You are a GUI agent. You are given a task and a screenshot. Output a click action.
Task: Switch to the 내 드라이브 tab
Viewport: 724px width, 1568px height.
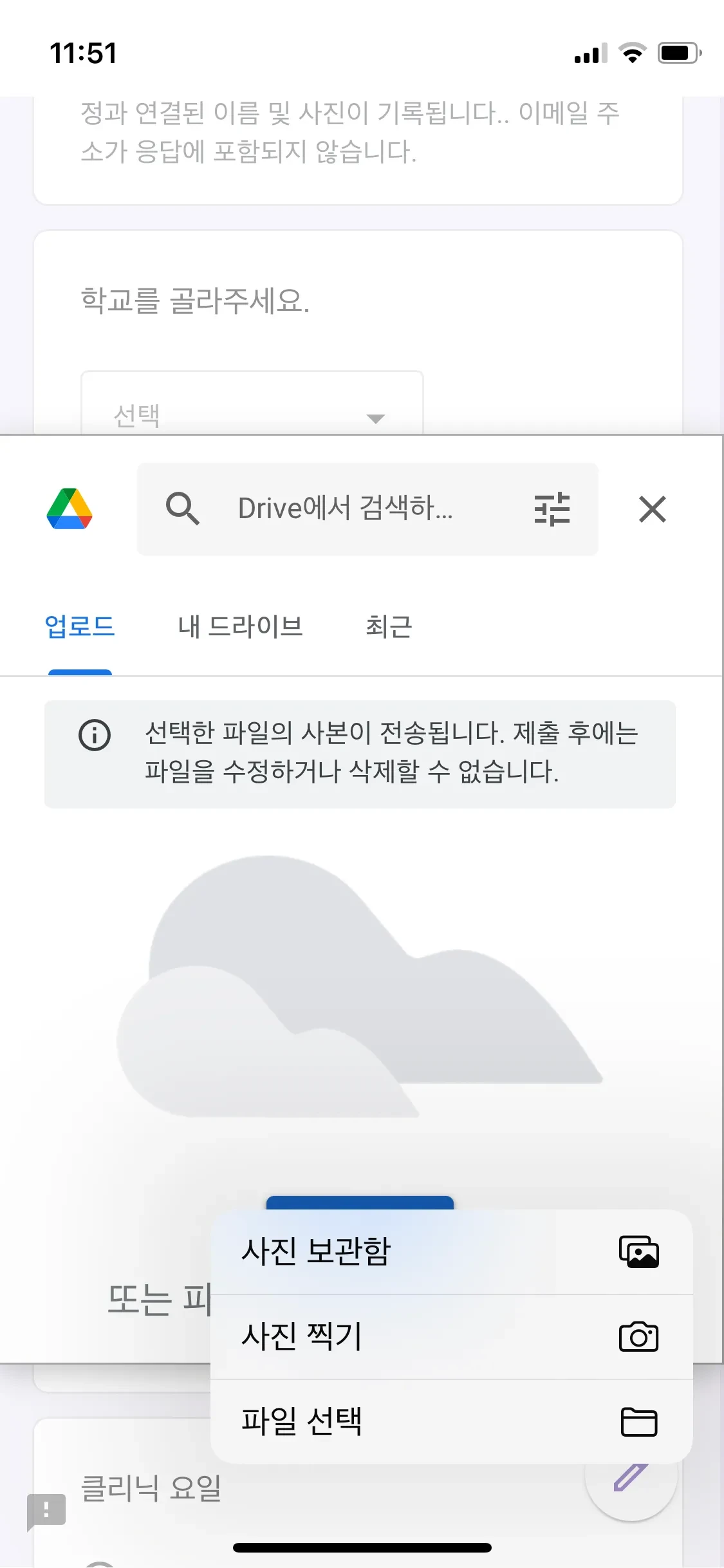(240, 627)
